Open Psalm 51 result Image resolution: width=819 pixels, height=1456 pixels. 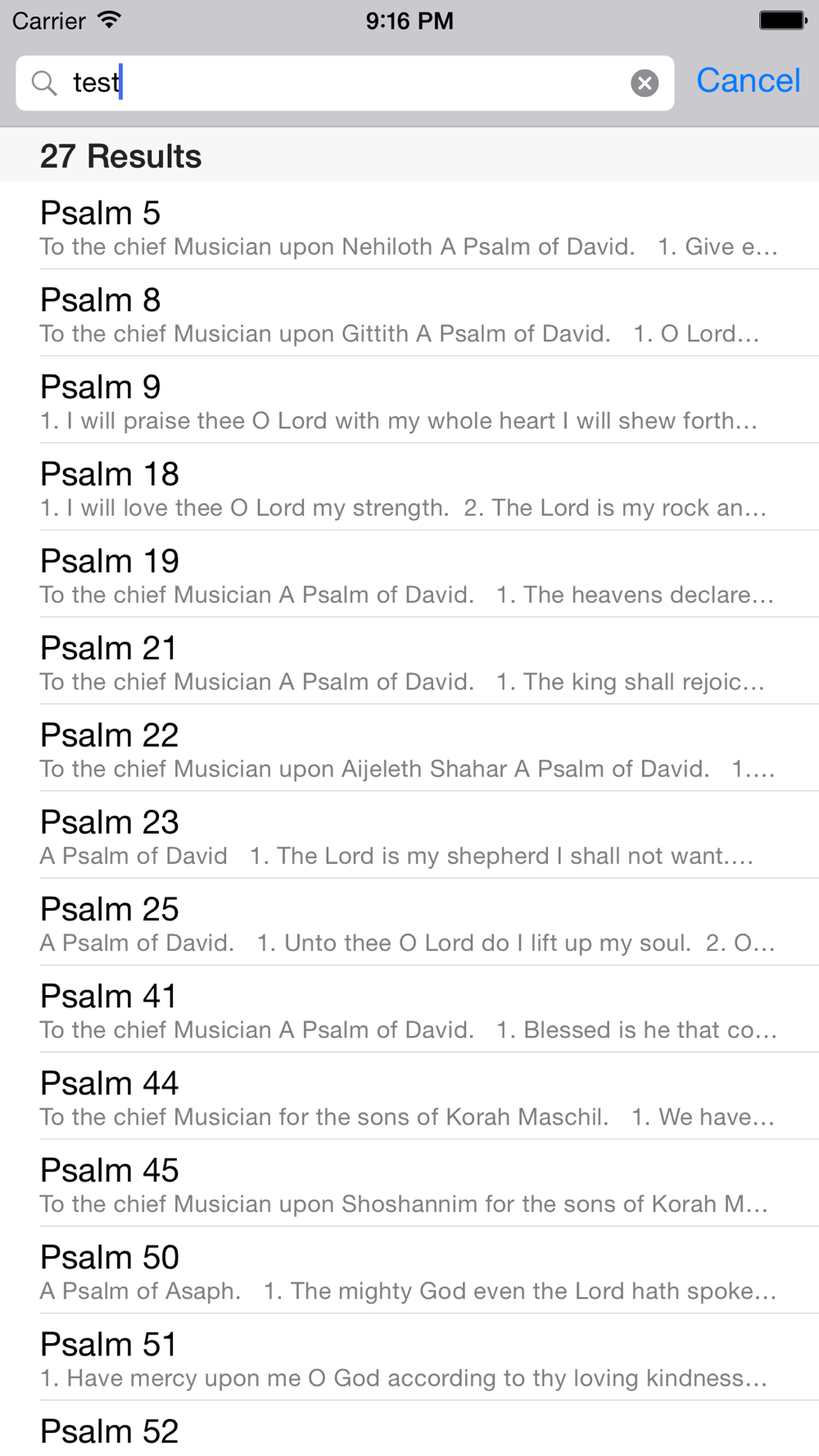[x=409, y=1357]
